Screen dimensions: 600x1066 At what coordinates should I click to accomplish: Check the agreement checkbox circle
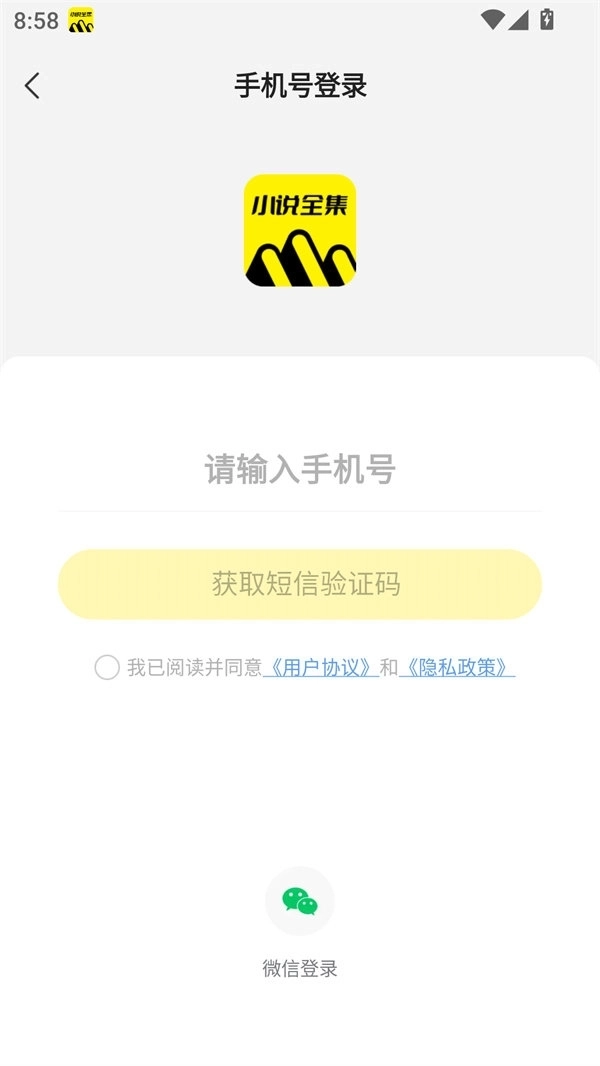click(x=107, y=668)
